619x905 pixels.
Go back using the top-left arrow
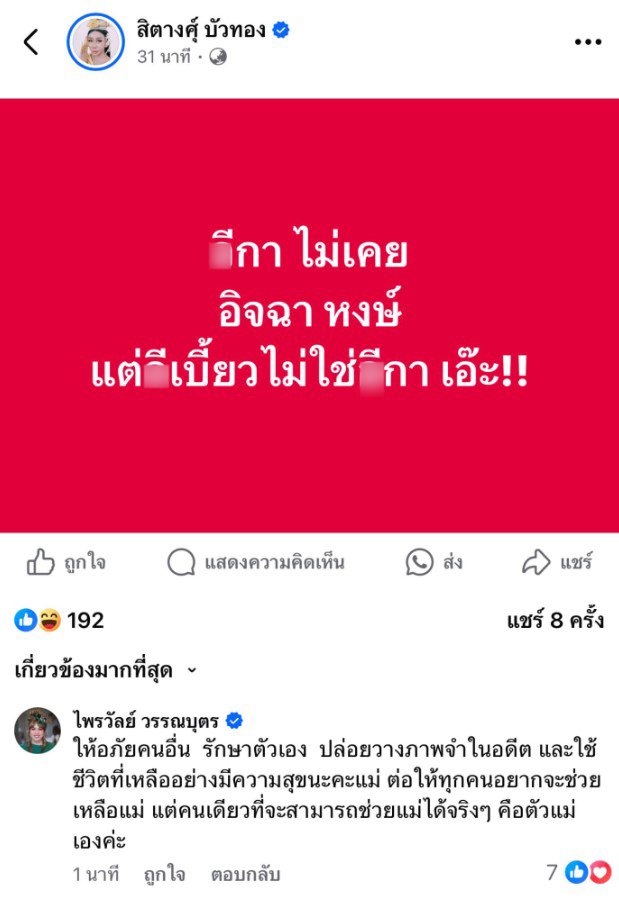point(31,42)
